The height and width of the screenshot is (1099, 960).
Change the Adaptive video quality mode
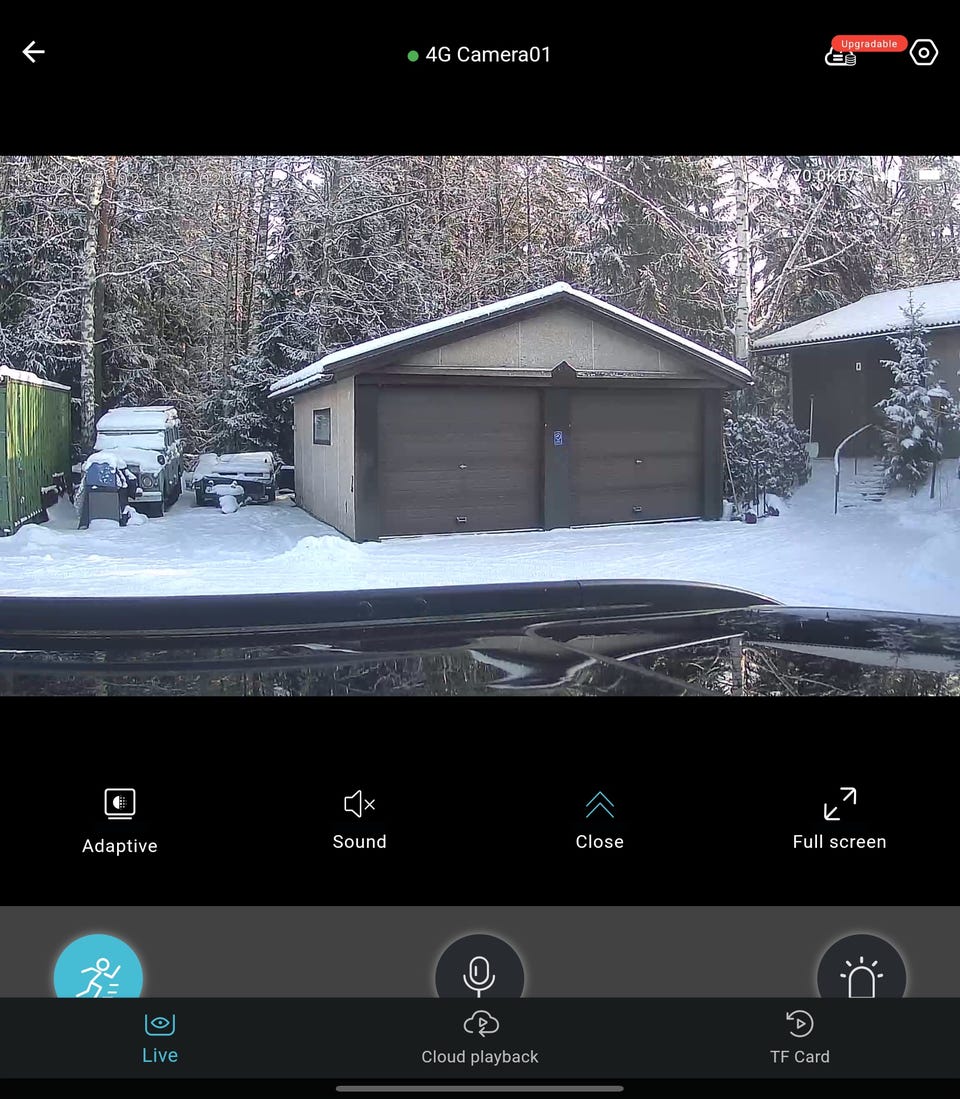point(120,820)
